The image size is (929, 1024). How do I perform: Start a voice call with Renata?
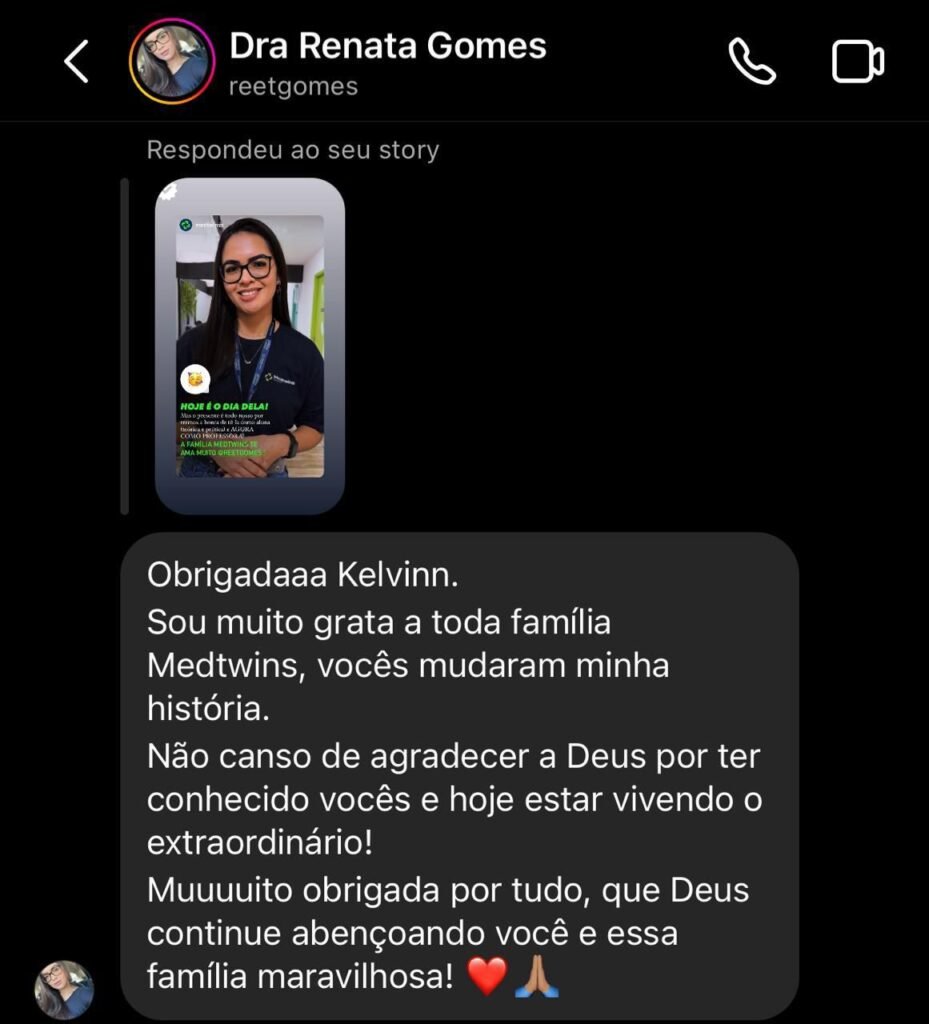click(752, 62)
